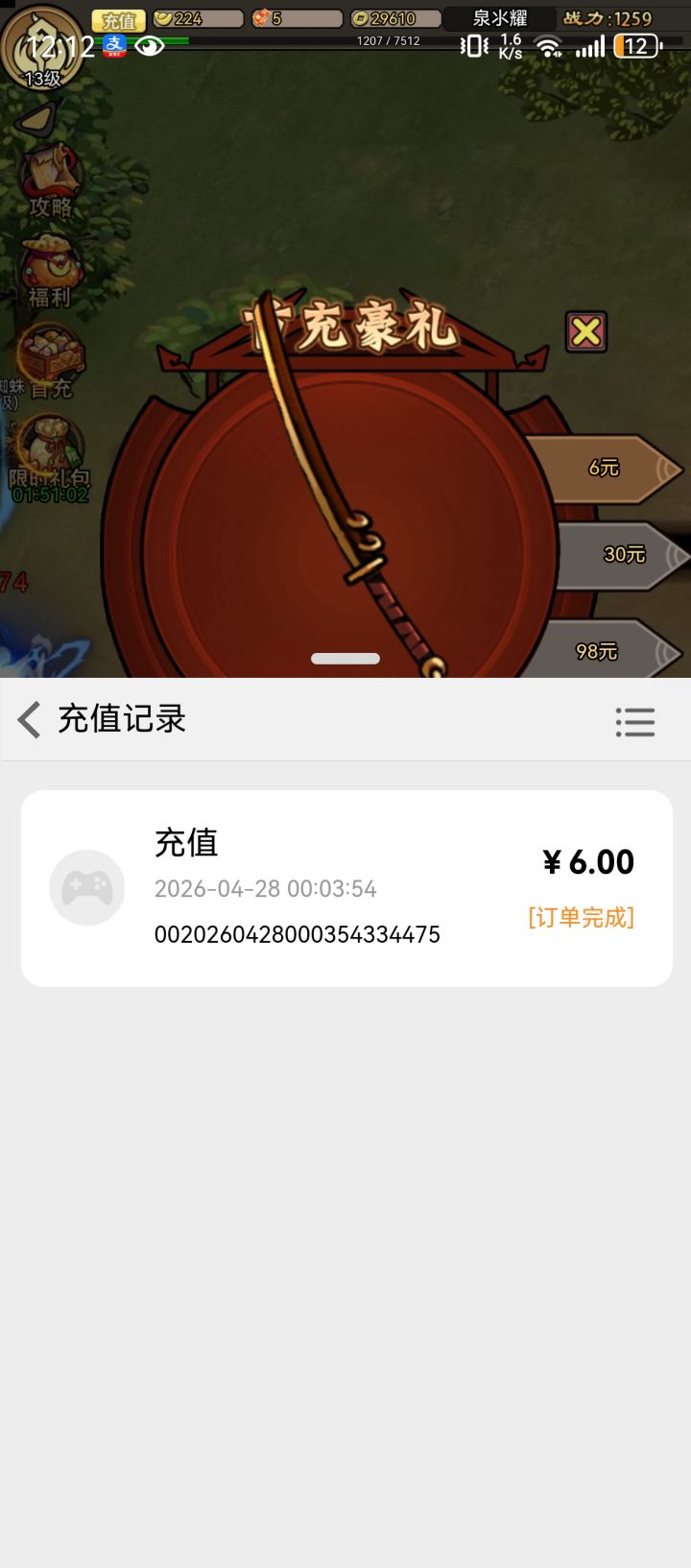Open the list view icon beside 充值记录
Screen dimensions: 691x1568
[635, 722]
